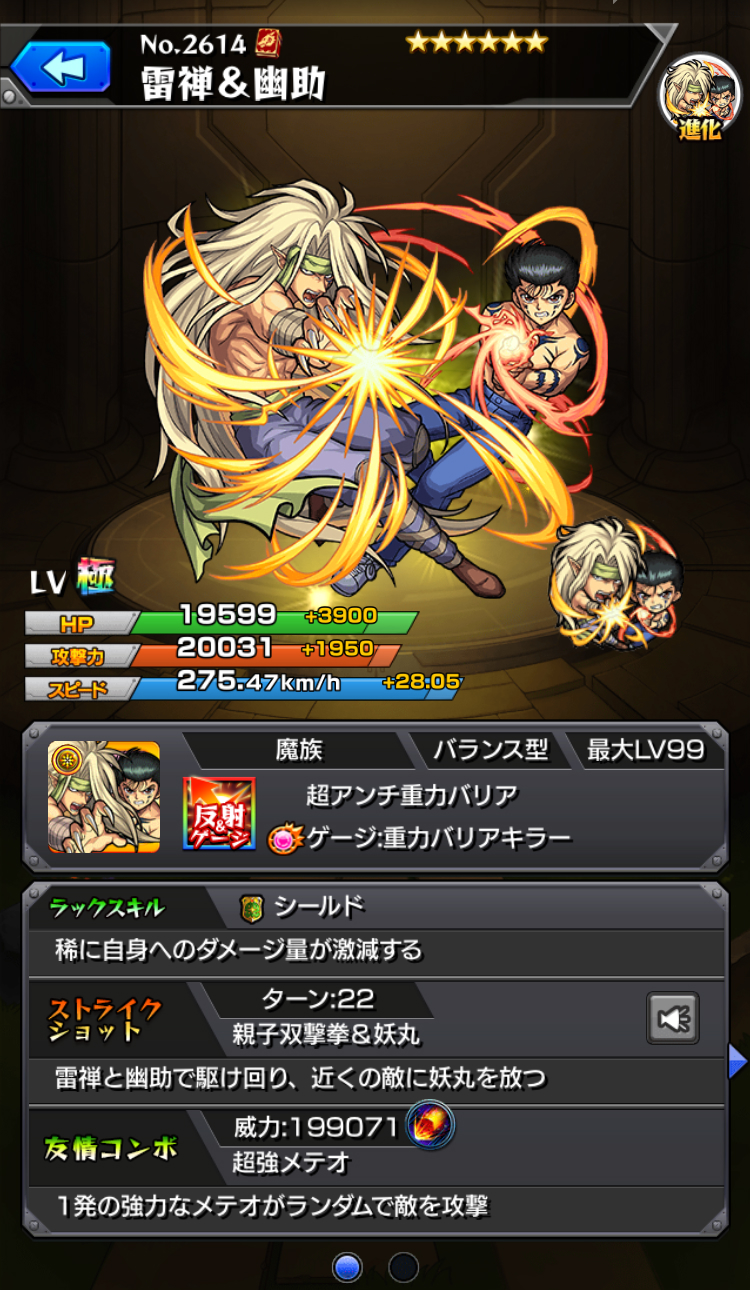Play the Strike Shot voice sound
Image resolution: width=750 pixels, height=1290 pixels.
pyautogui.click(x=672, y=1018)
